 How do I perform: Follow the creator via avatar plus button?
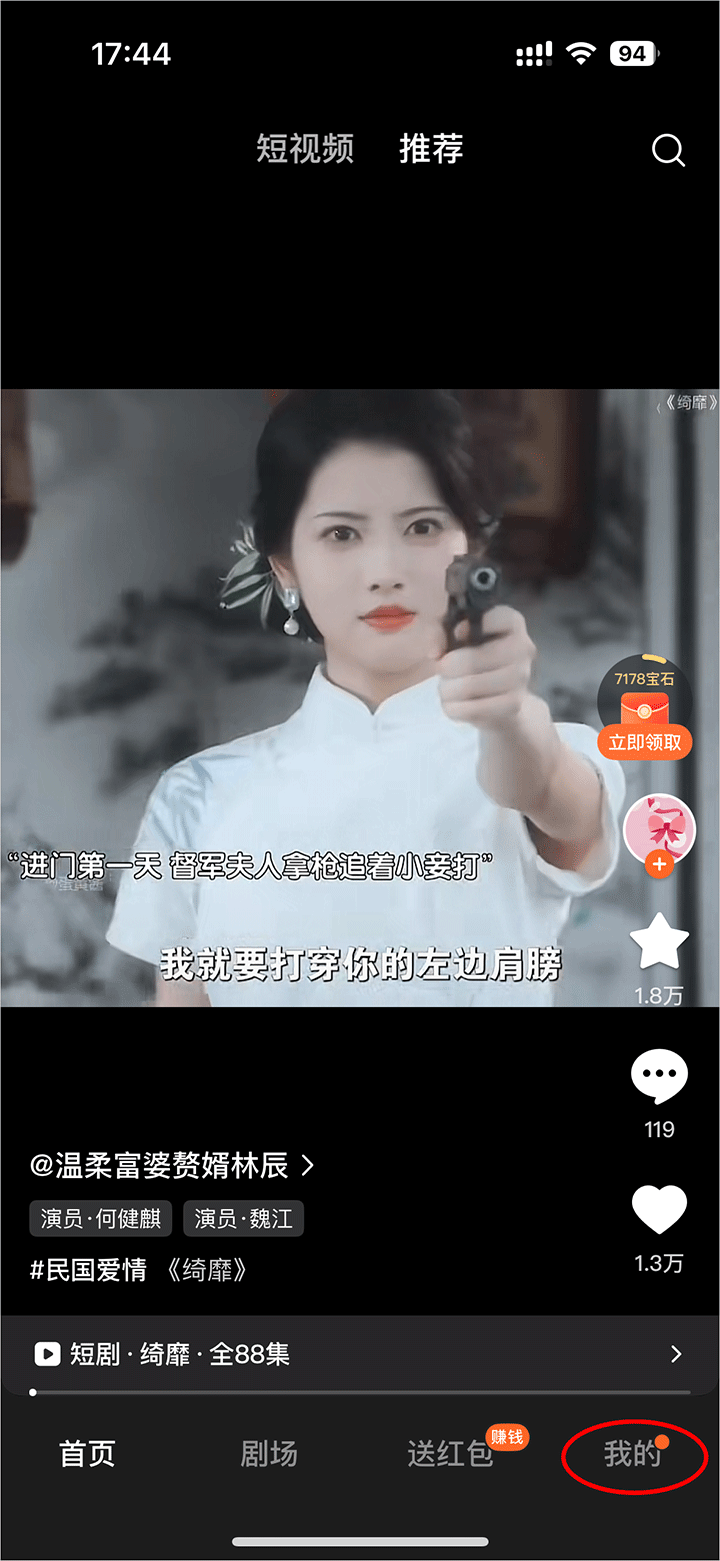coord(659,865)
